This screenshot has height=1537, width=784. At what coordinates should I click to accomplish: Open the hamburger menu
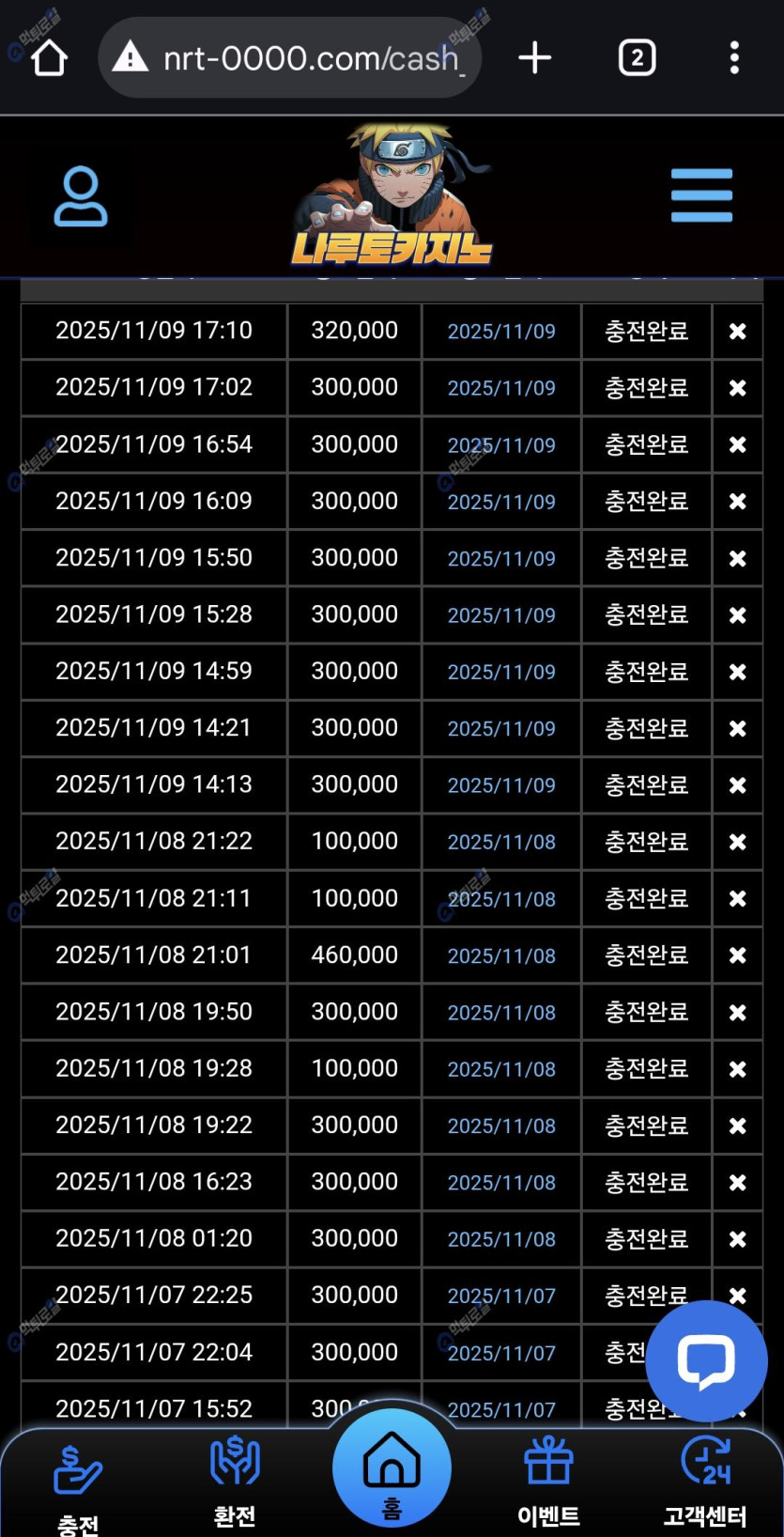(701, 196)
